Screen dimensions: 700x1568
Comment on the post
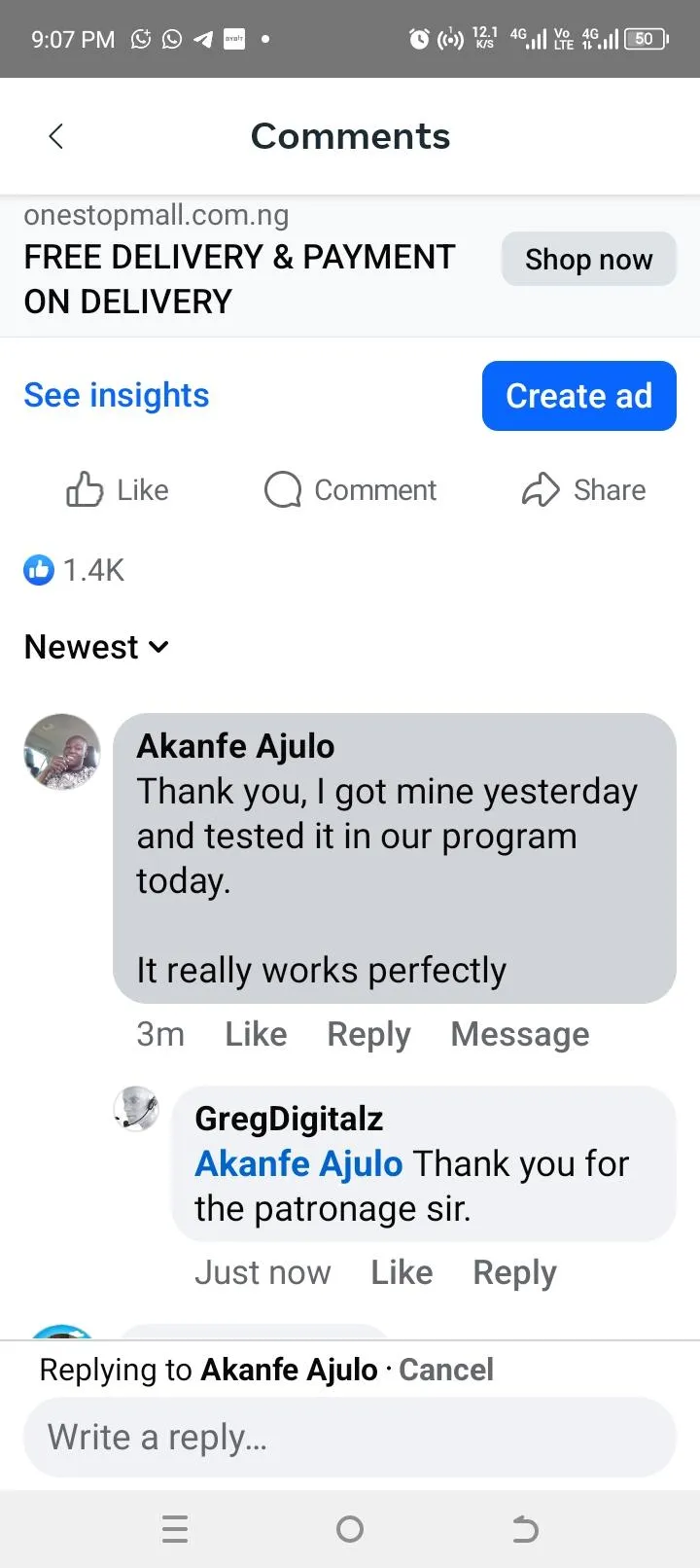coord(351,490)
